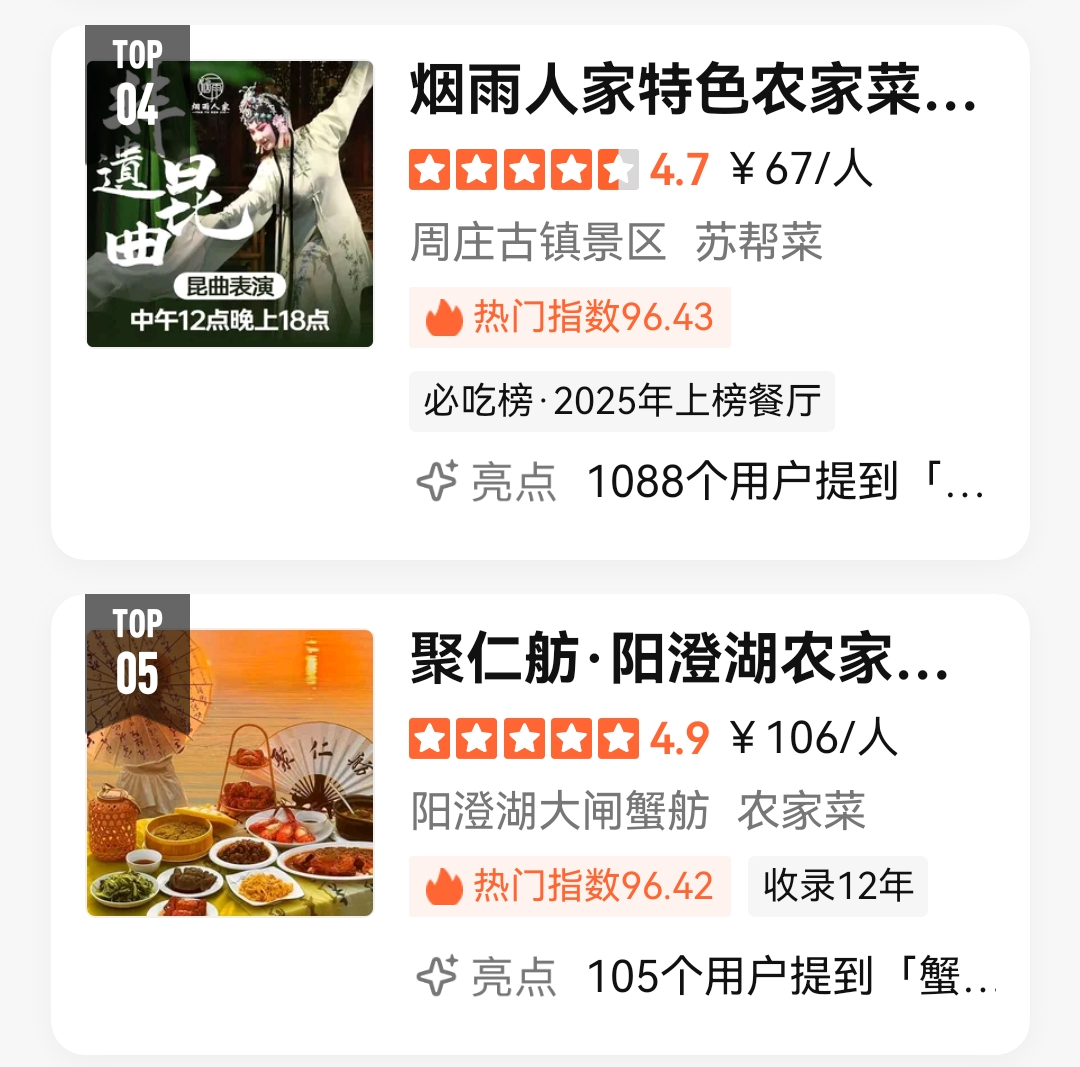Open the 聚仁舫·阳澄湖农家 restaurant card
The width and height of the screenshot is (1080, 1067).
(x=680, y=662)
